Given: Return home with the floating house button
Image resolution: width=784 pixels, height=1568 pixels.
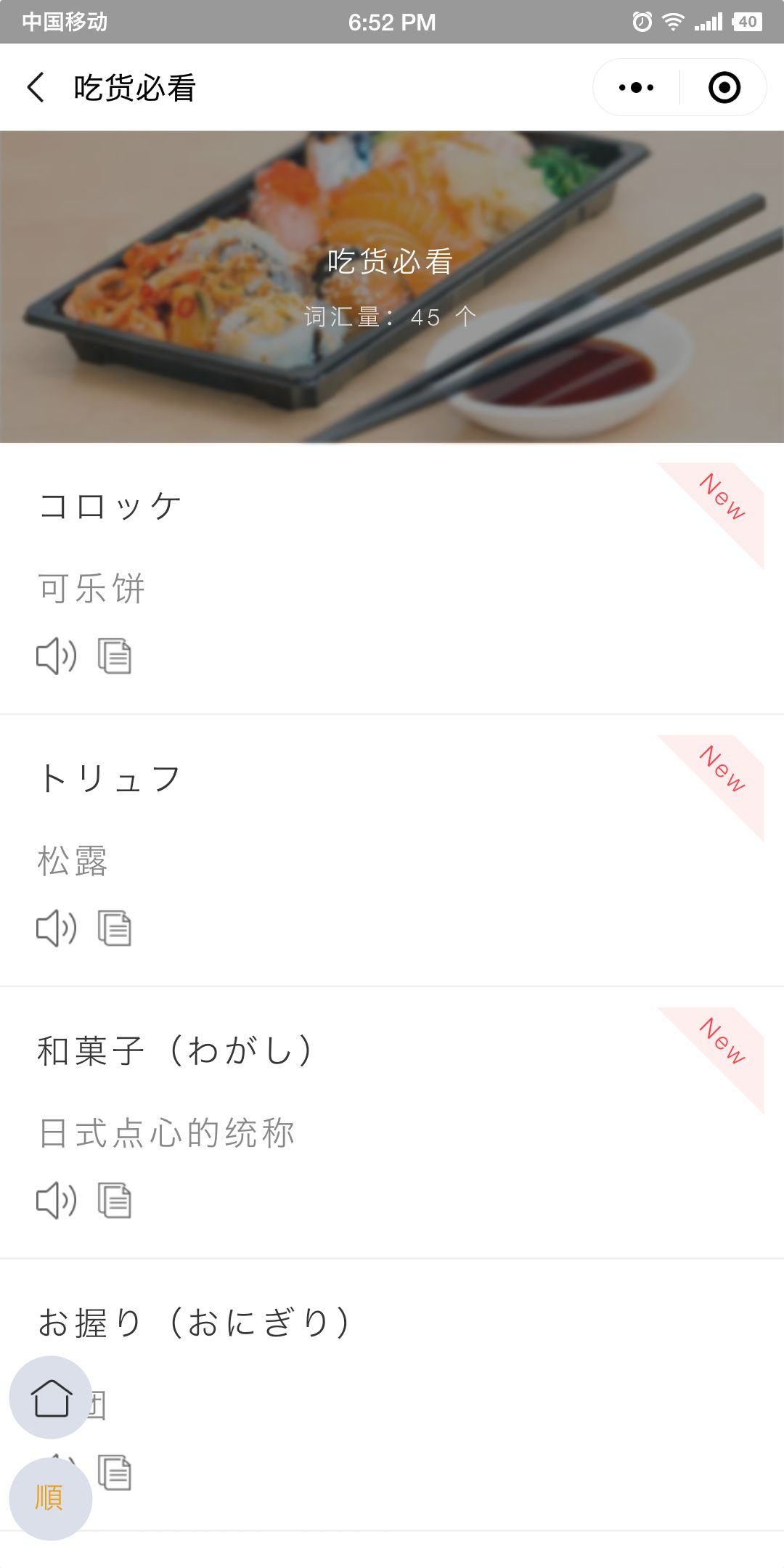Looking at the screenshot, I should tap(51, 1397).
